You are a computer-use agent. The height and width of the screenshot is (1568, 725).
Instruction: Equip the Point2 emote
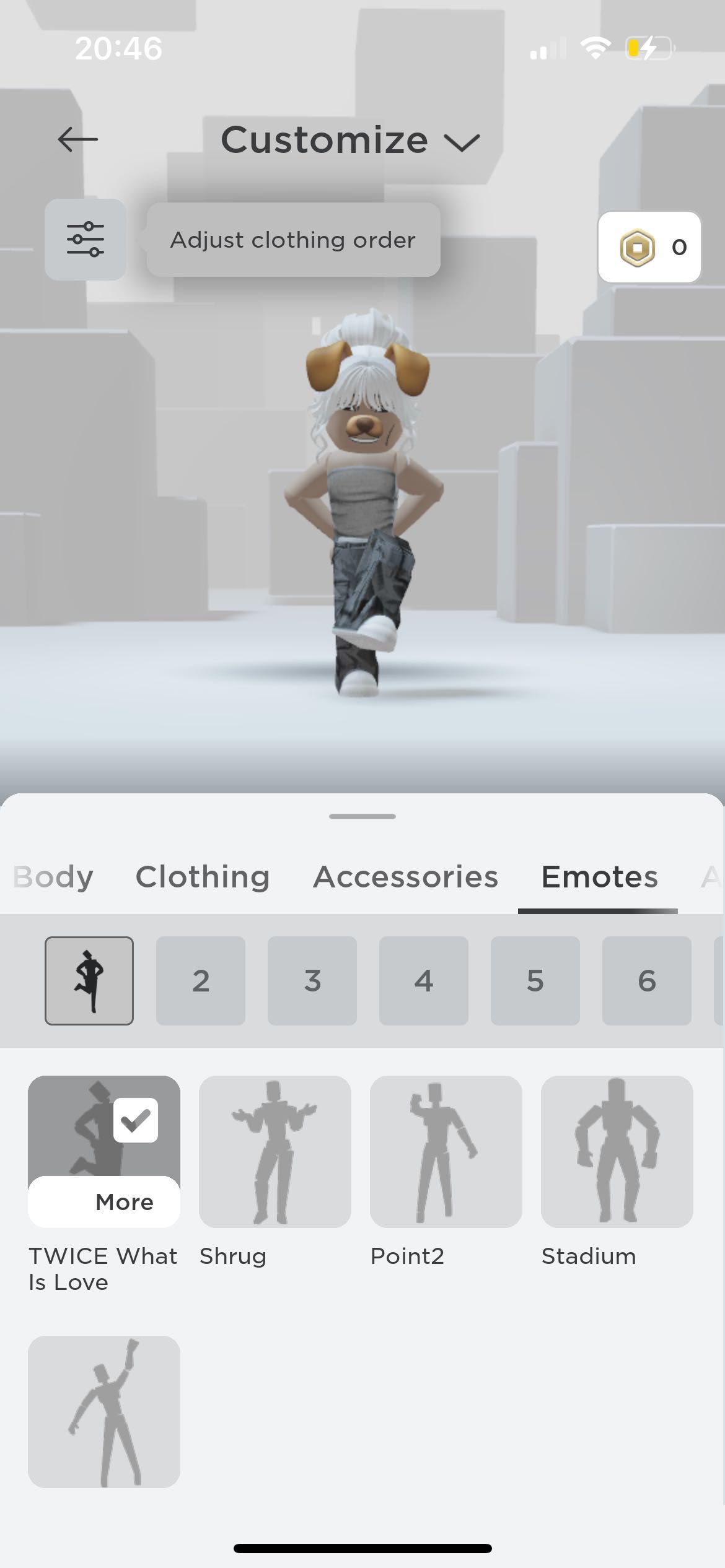[x=446, y=1152]
